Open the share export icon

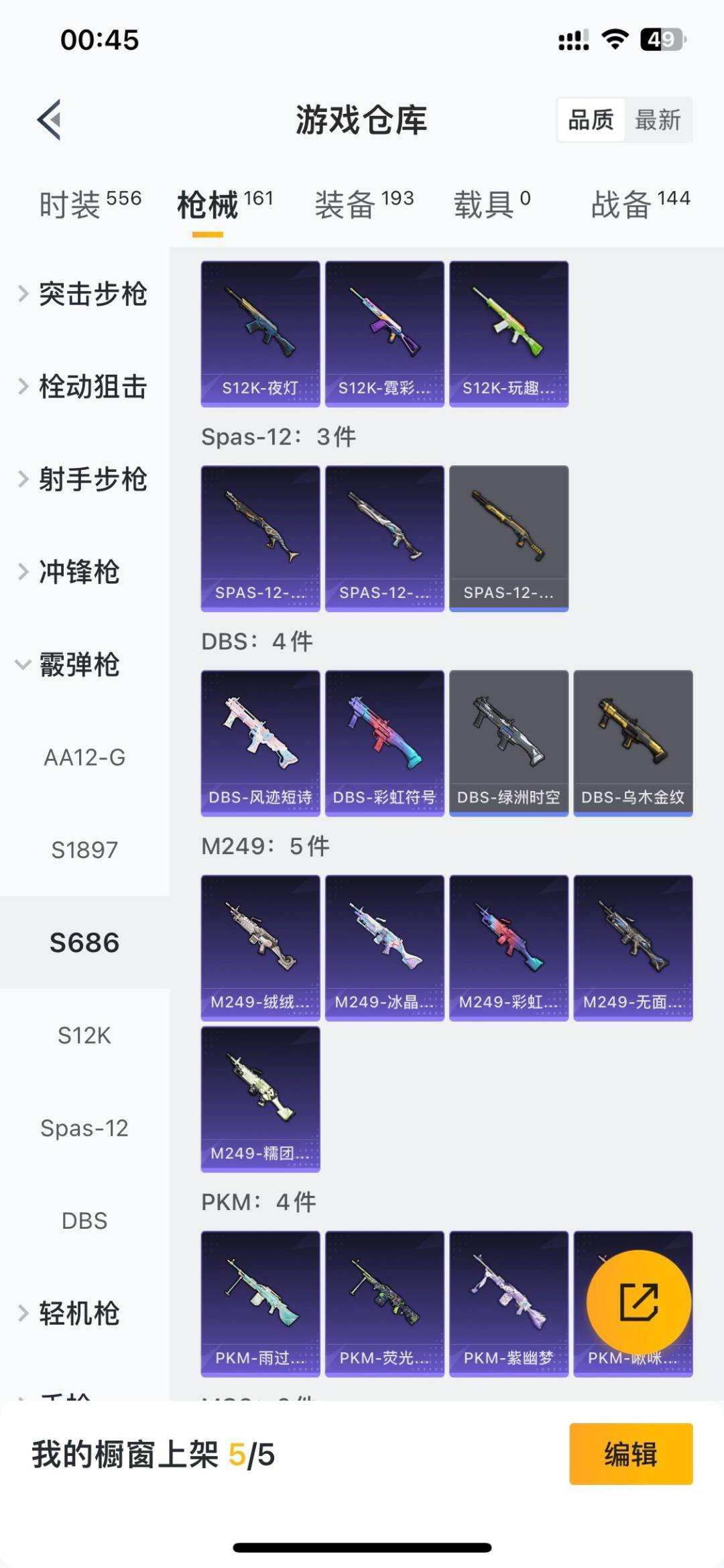pyautogui.click(x=640, y=1301)
